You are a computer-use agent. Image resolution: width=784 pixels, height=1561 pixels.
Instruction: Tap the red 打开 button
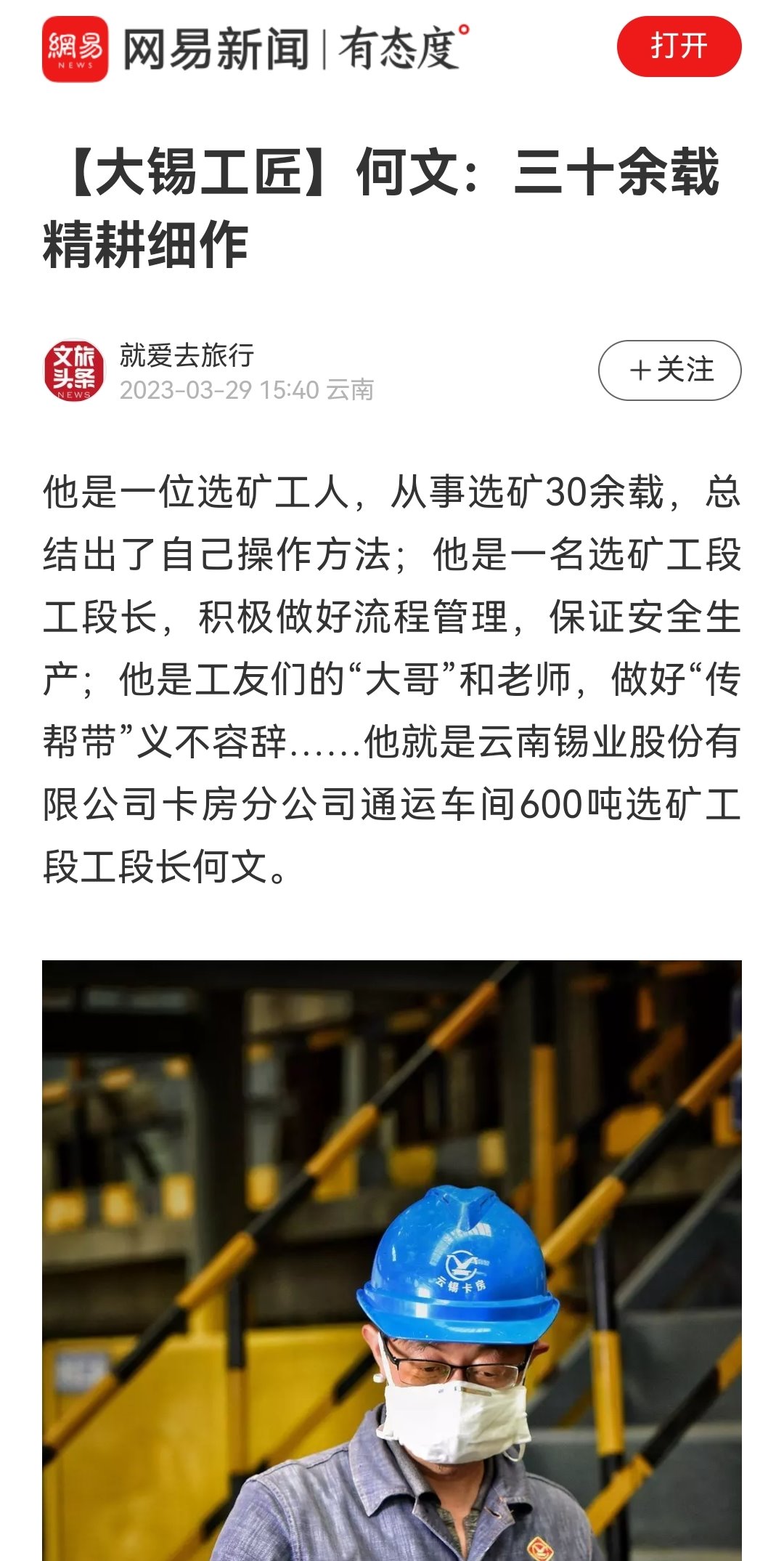(x=679, y=46)
